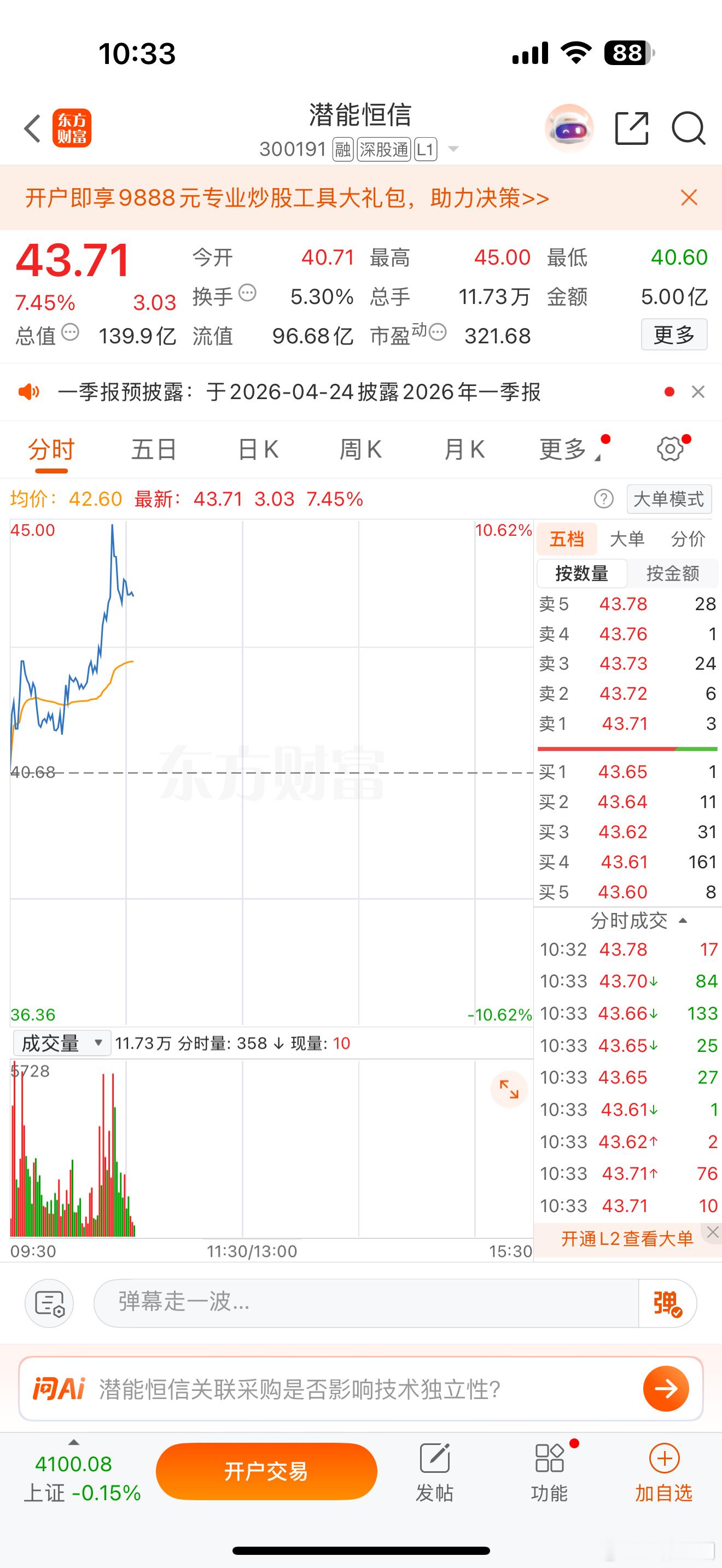Switch to the 日K tab

(x=258, y=449)
